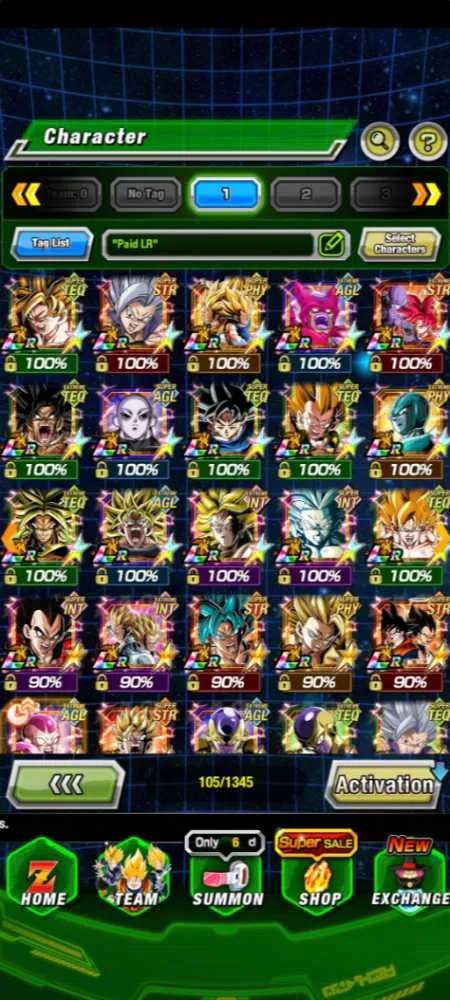Open the Tag List

(x=52, y=244)
